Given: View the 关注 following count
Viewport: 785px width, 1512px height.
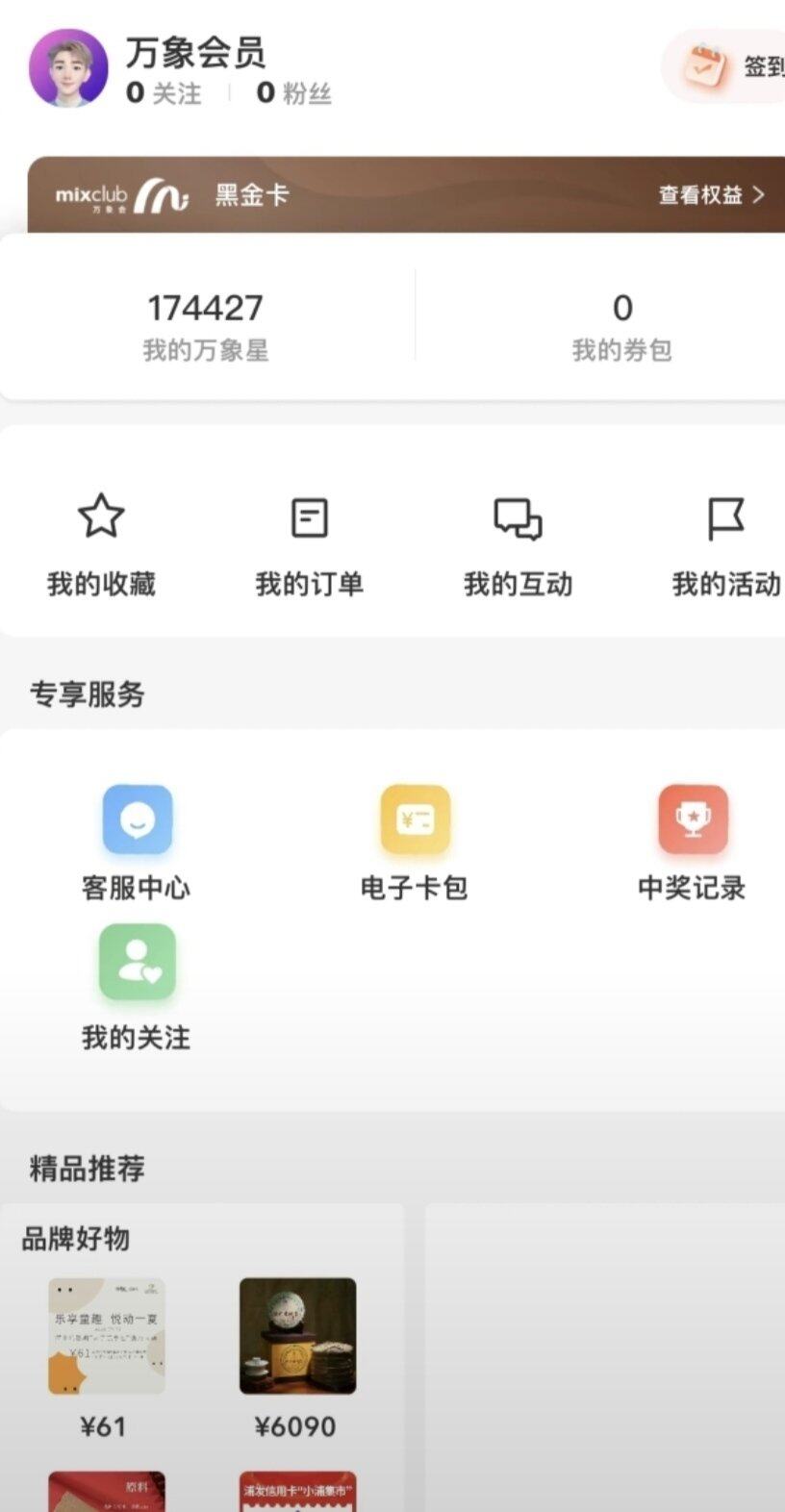Looking at the screenshot, I should click(164, 93).
